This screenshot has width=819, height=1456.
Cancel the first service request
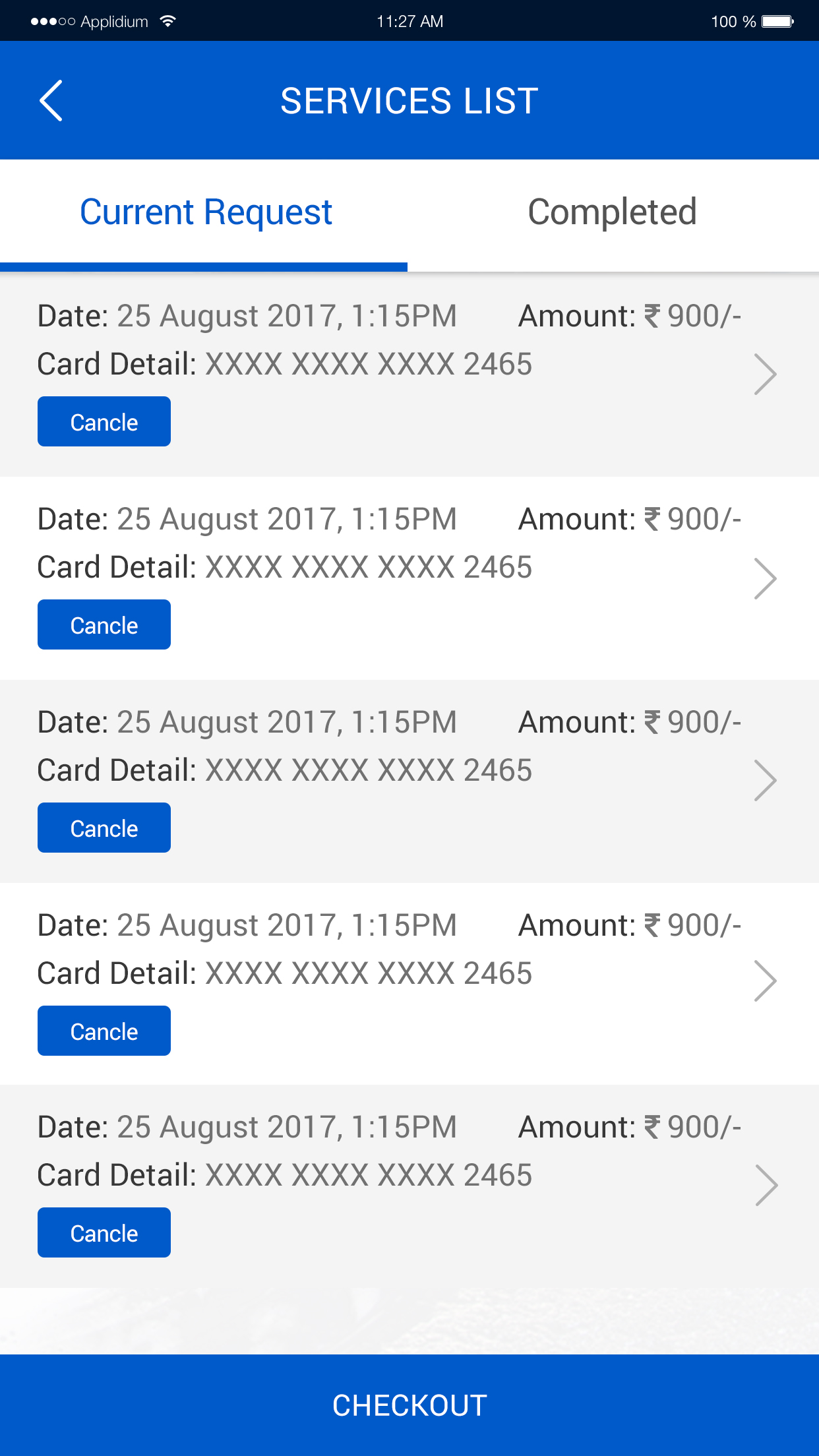[x=104, y=421]
